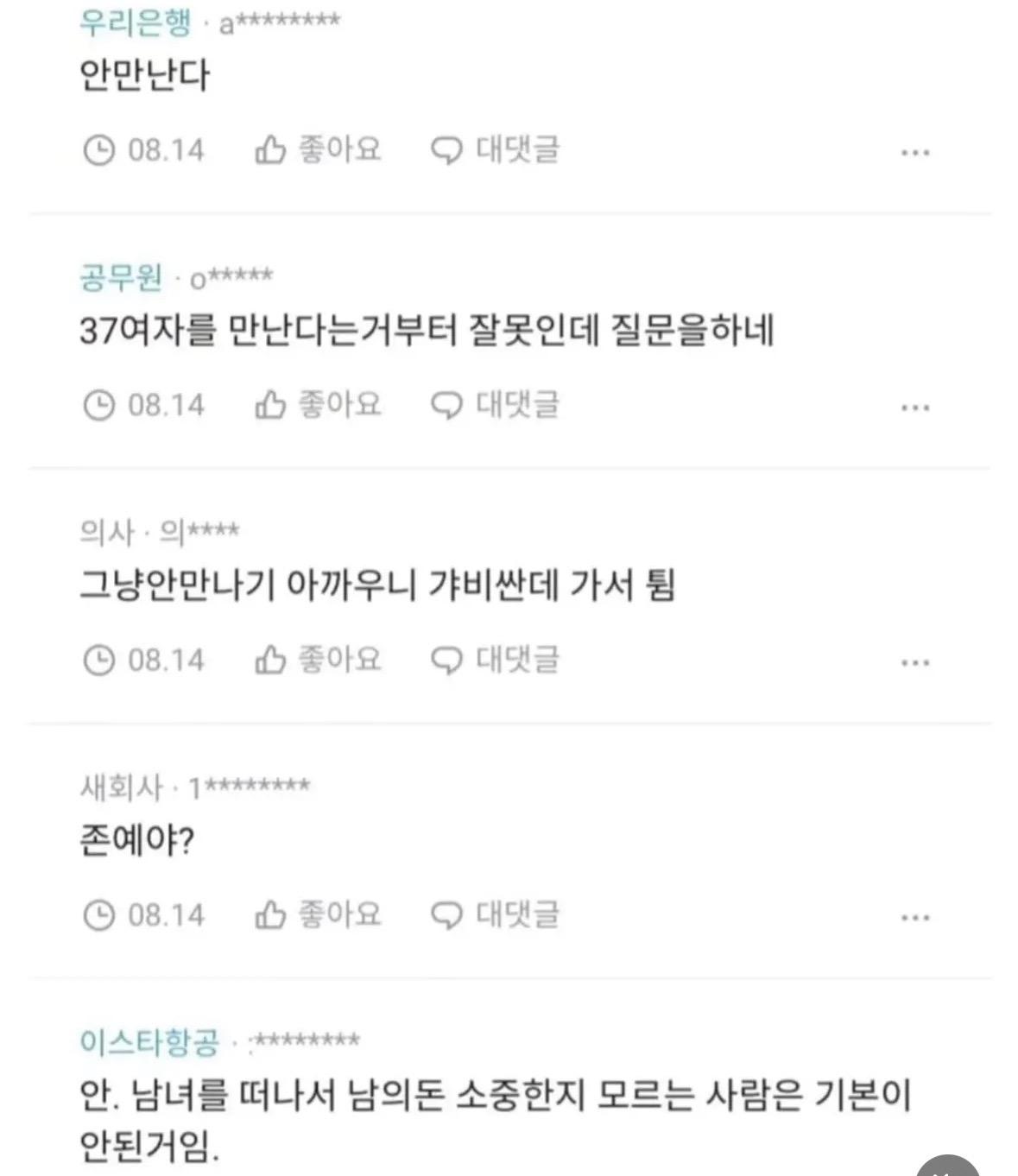Image resolution: width=1018 pixels, height=1176 pixels.
Task: Tap 대댓글 under the 공무원 comment
Action: pyautogui.click(x=495, y=405)
